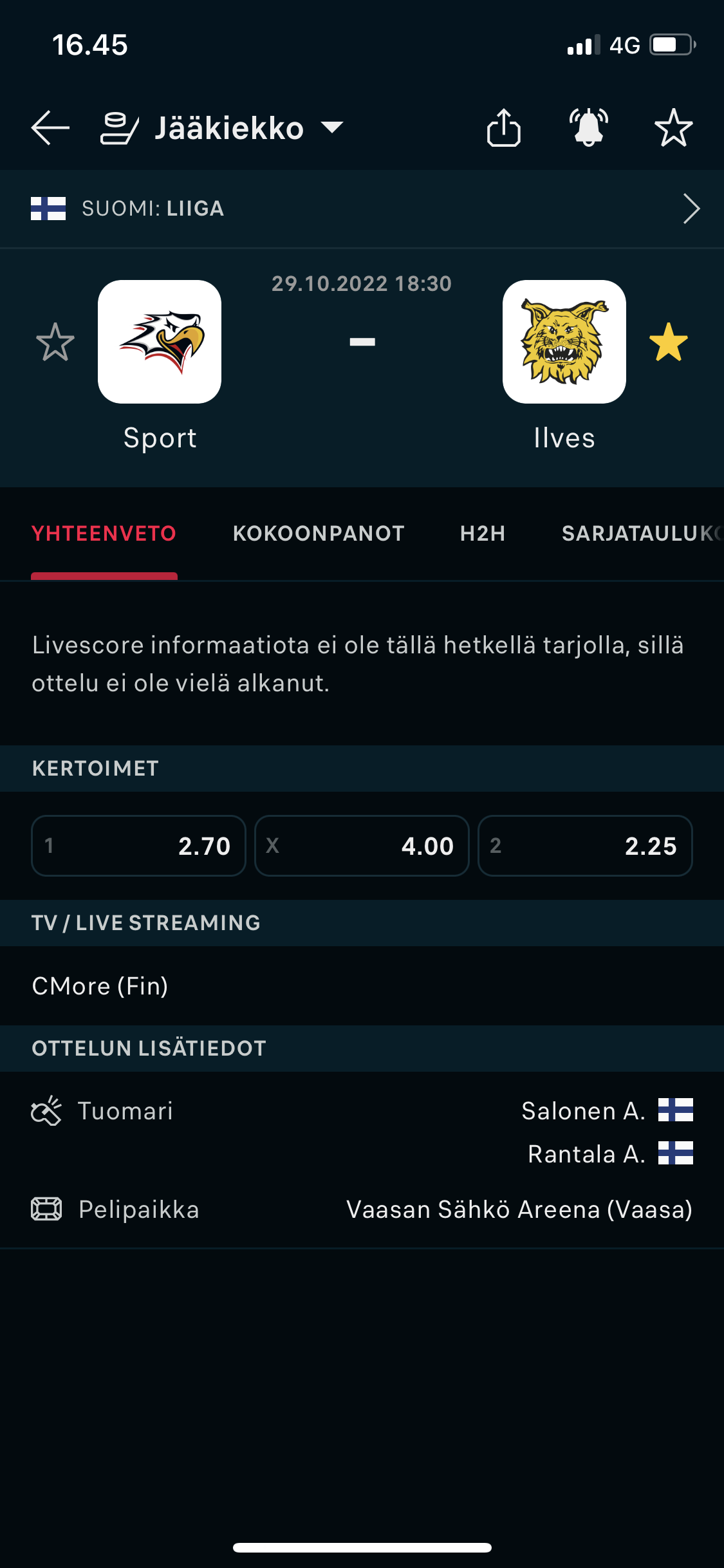Switch to H2H tab
724x1568 pixels.
(483, 533)
